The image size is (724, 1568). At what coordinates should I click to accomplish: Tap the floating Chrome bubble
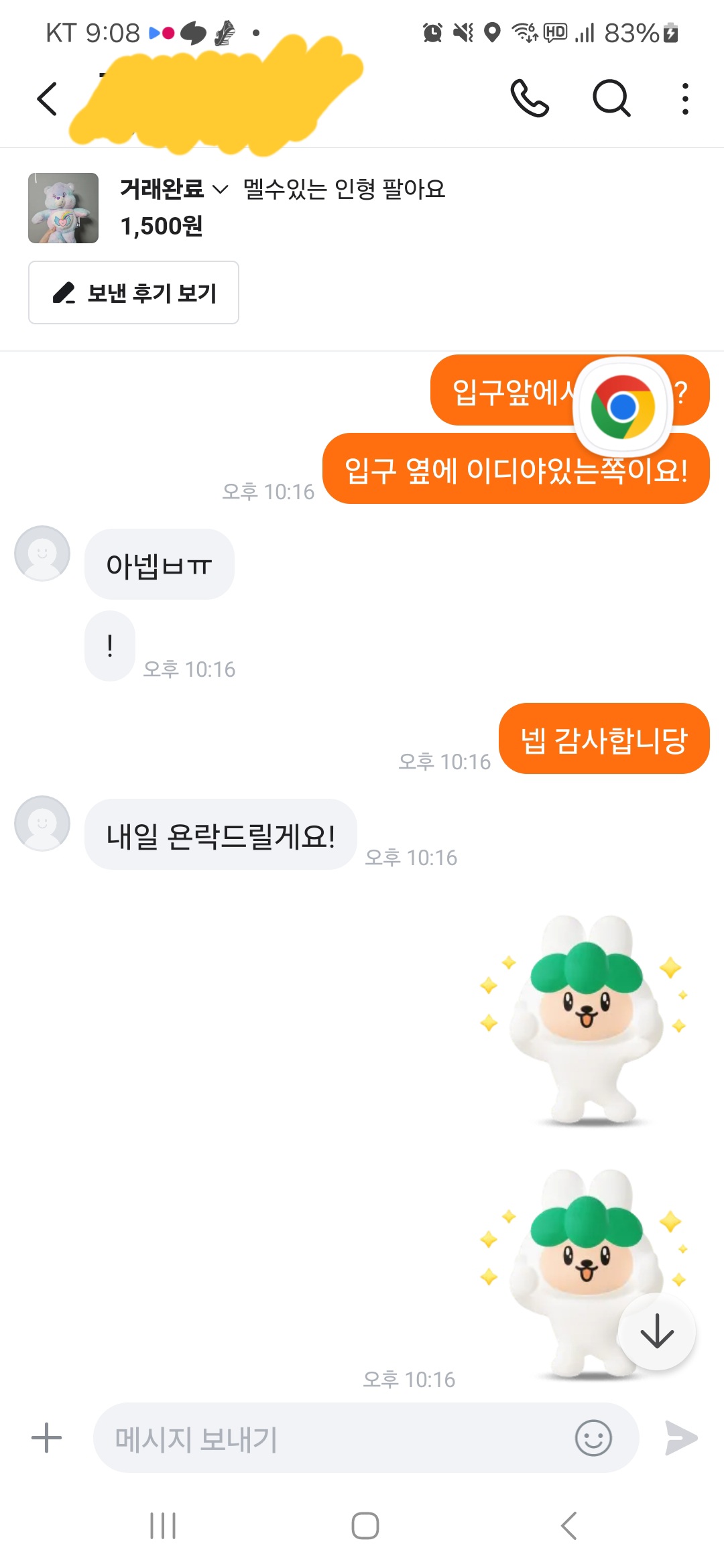623,407
